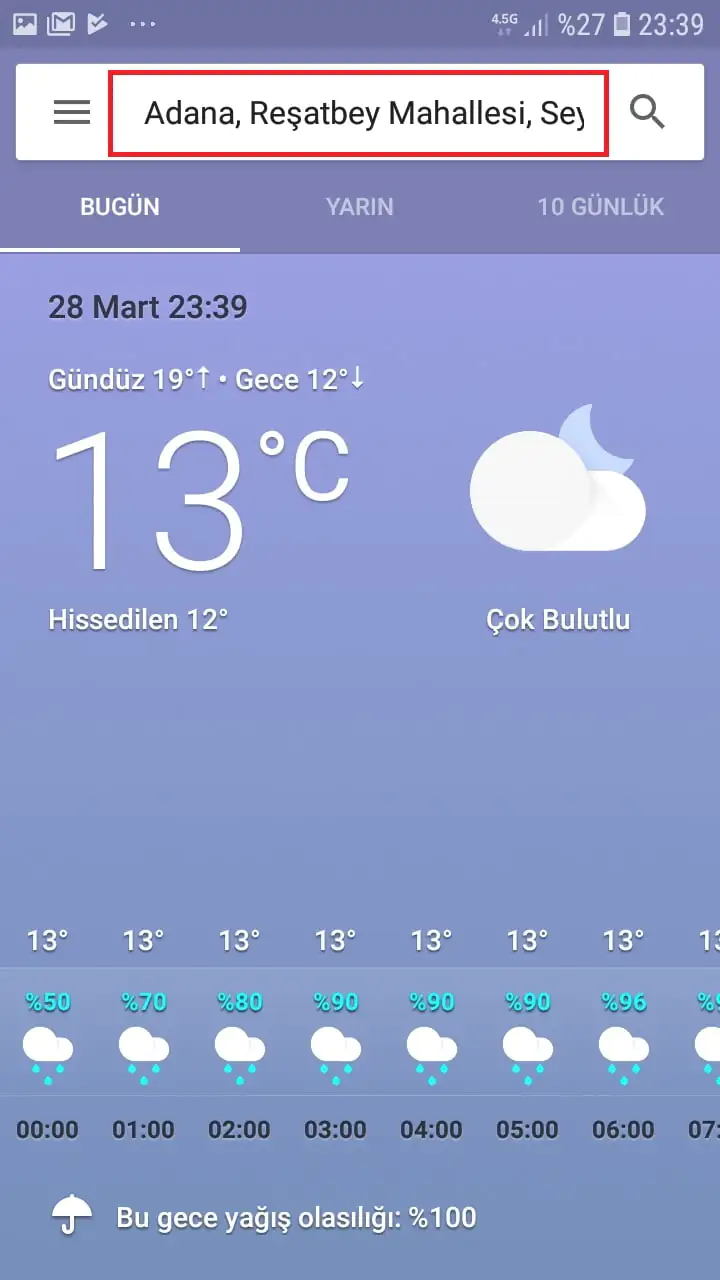Tap the rain cloud icon above 00:00
This screenshot has height=1280, width=720.
47,1052
